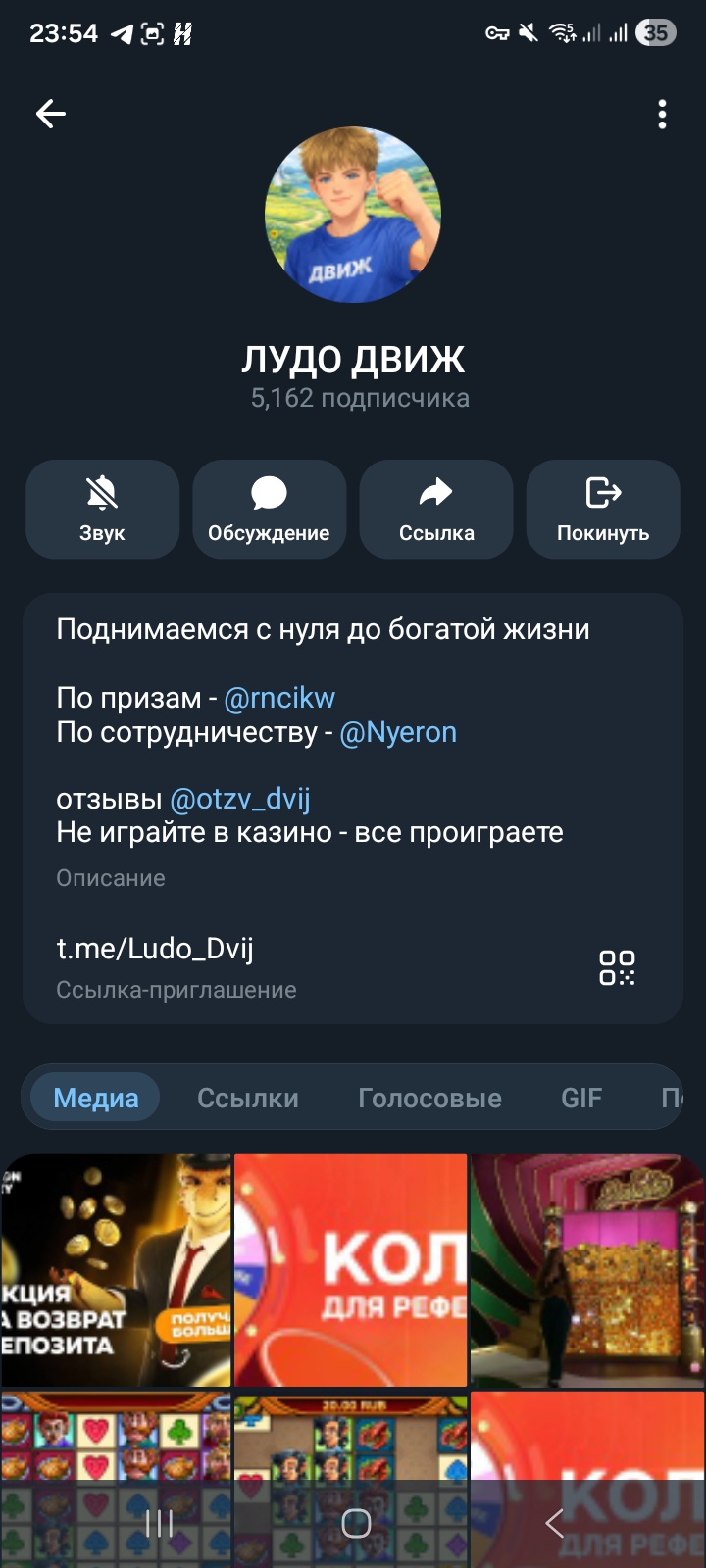Image resolution: width=706 pixels, height=1568 pixels.
Task: Share channel via Ссылка button
Action: 436,510
